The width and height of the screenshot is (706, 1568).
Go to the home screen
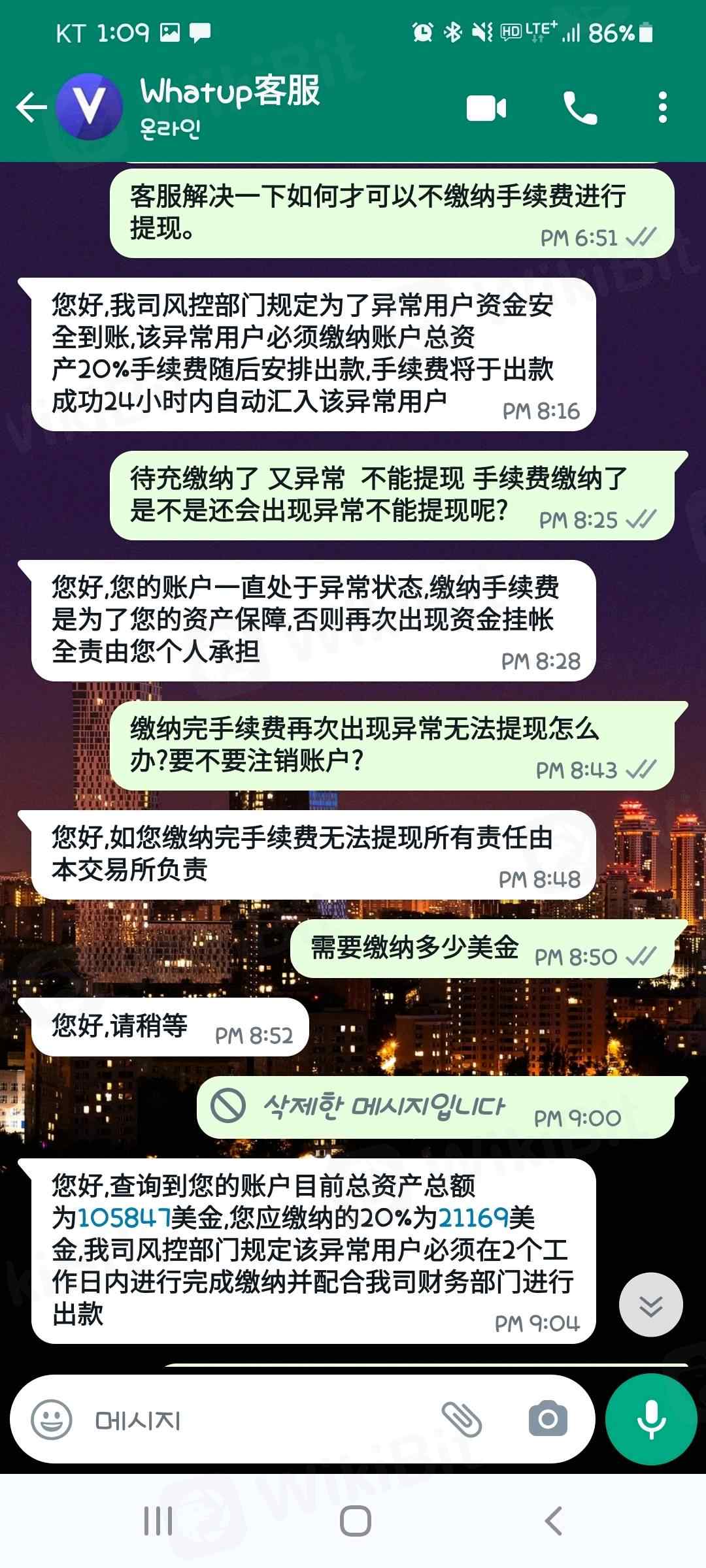click(x=355, y=1521)
